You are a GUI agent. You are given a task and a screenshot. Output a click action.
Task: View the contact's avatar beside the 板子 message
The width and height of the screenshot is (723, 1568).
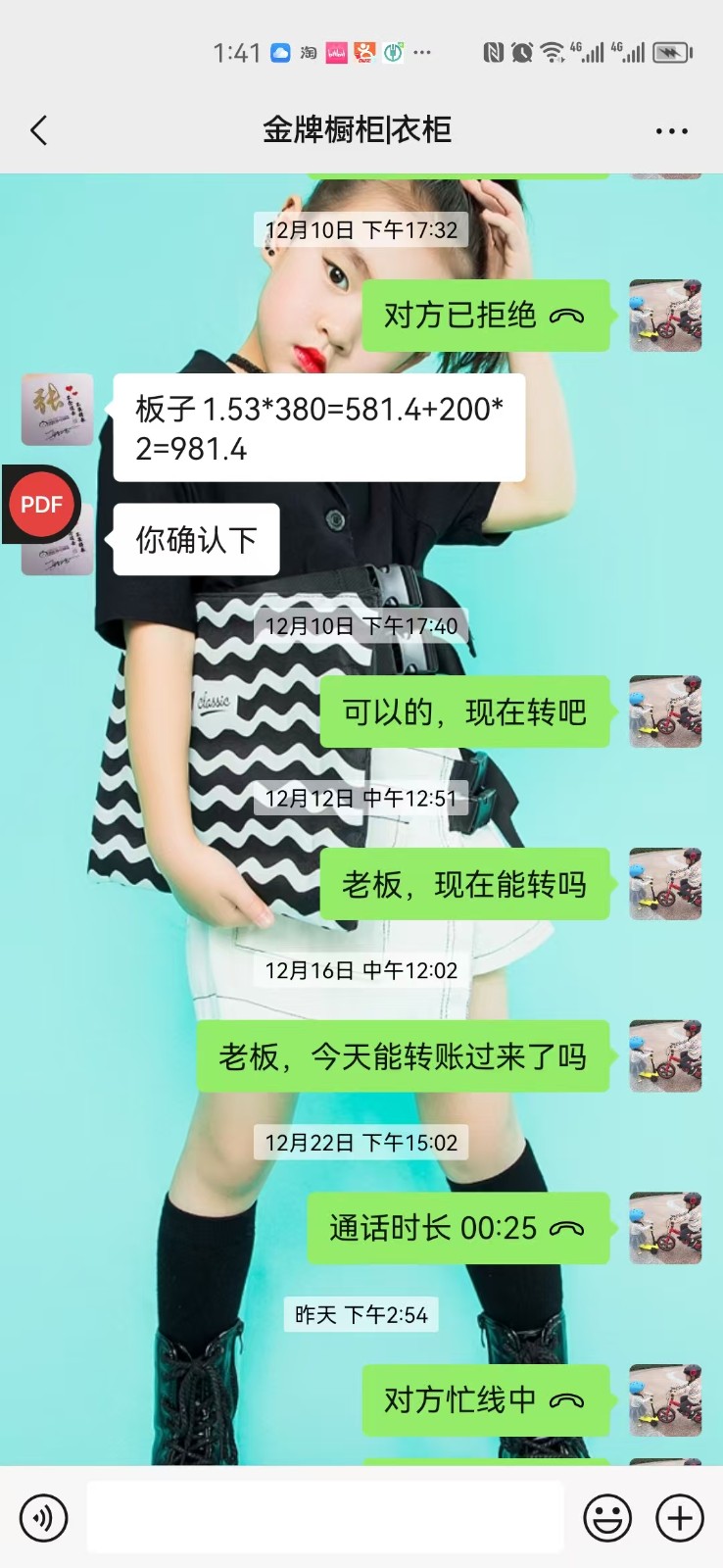[58, 409]
